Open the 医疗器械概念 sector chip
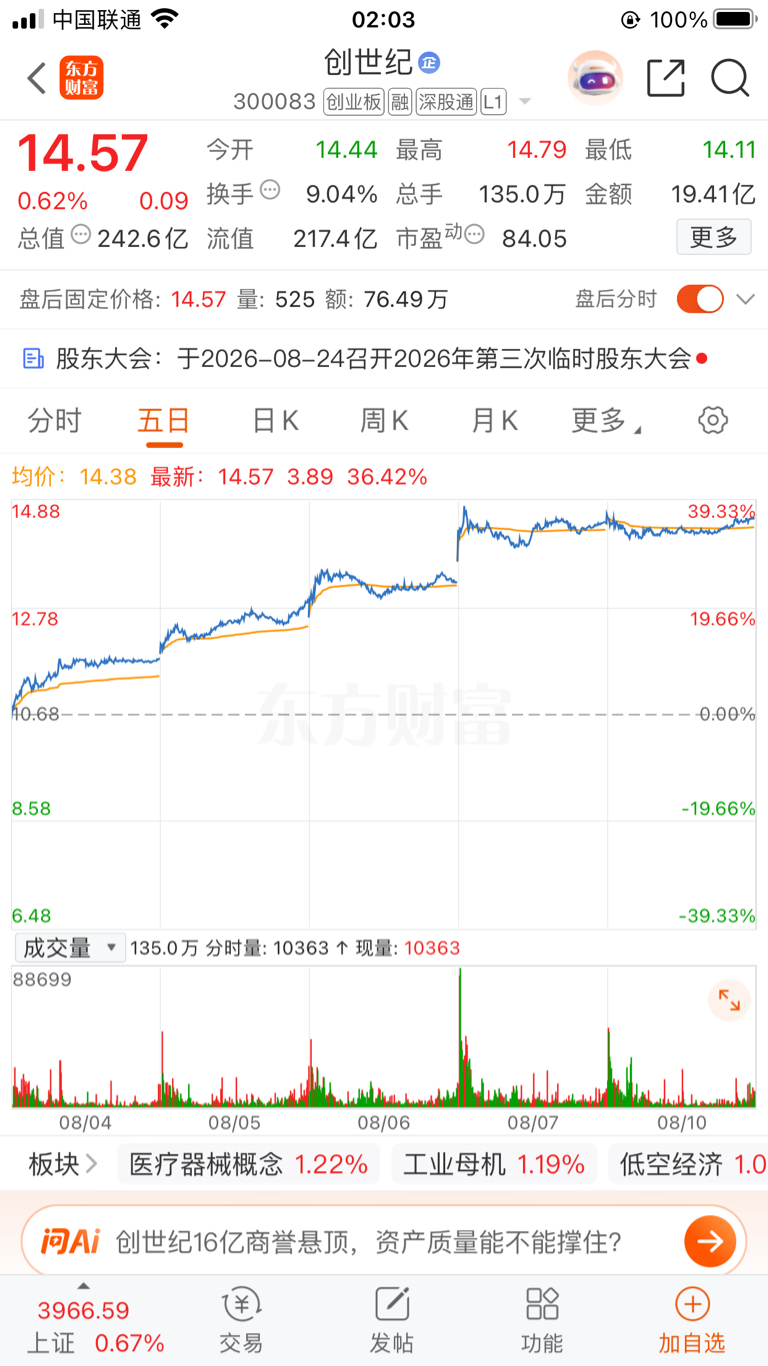 coord(249,1164)
